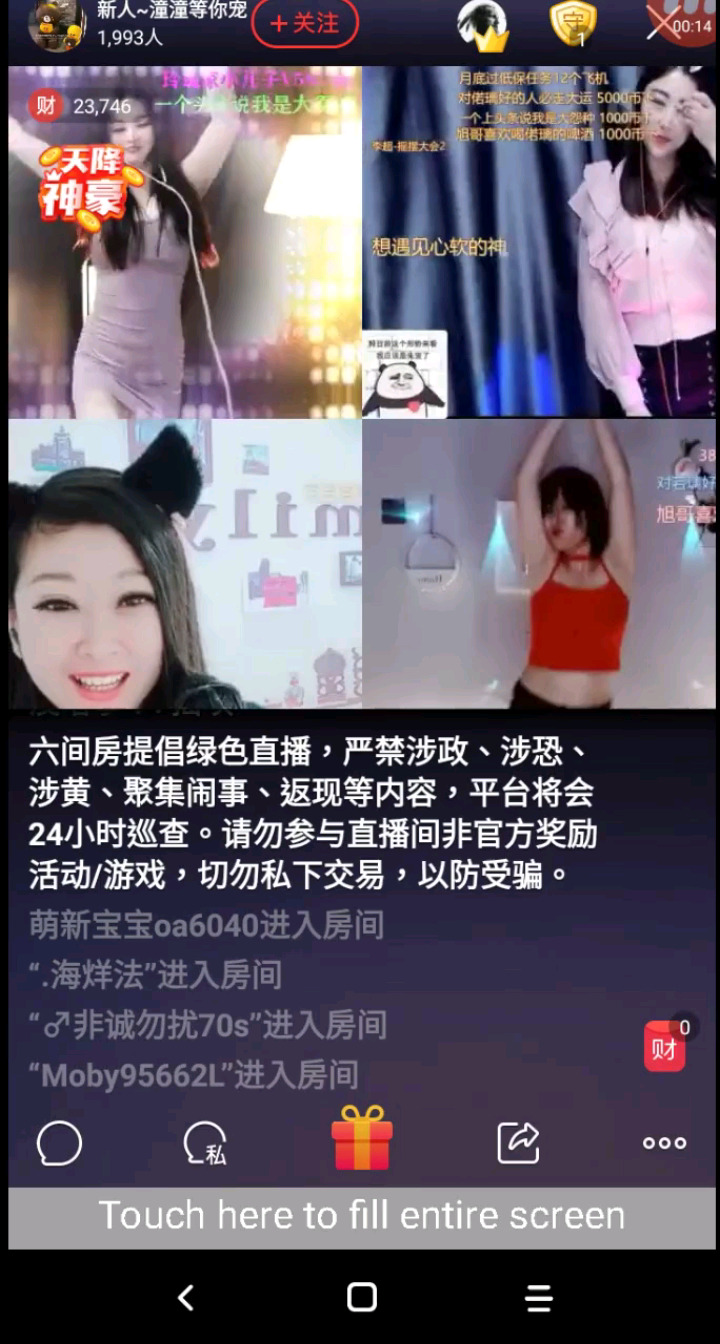Open the three-dot more options
Viewport: 720px width, 1344px height.
(x=664, y=1143)
